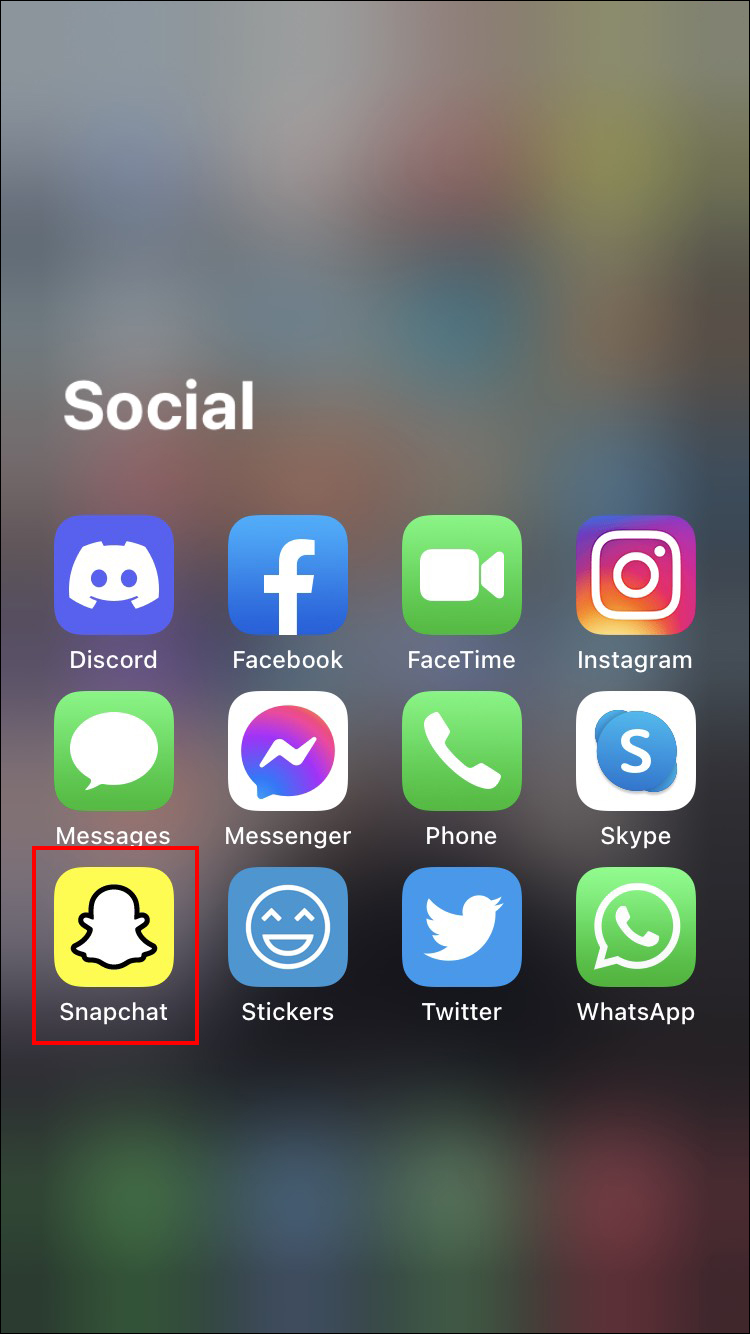
Task: Open FaceTime
Action: point(462,575)
